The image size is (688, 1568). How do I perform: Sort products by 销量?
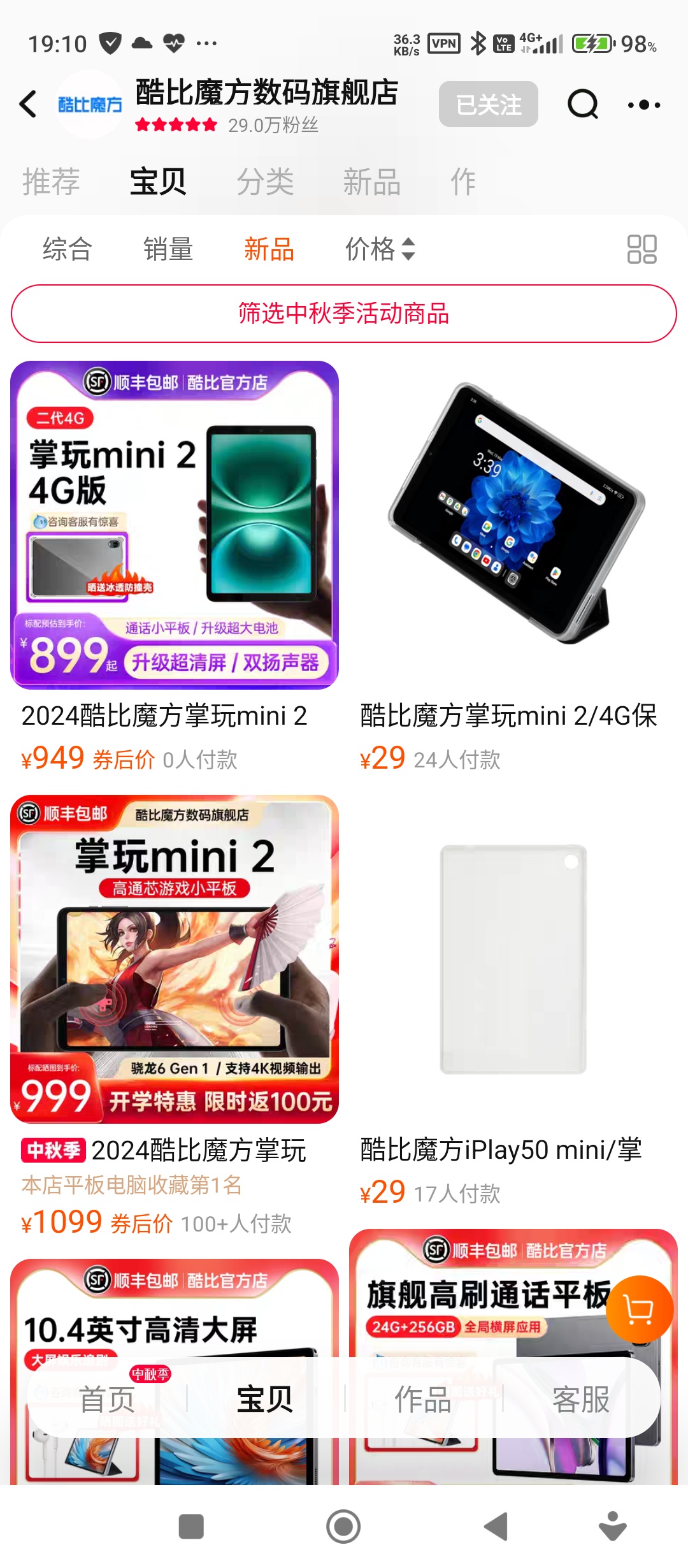point(168,249)
